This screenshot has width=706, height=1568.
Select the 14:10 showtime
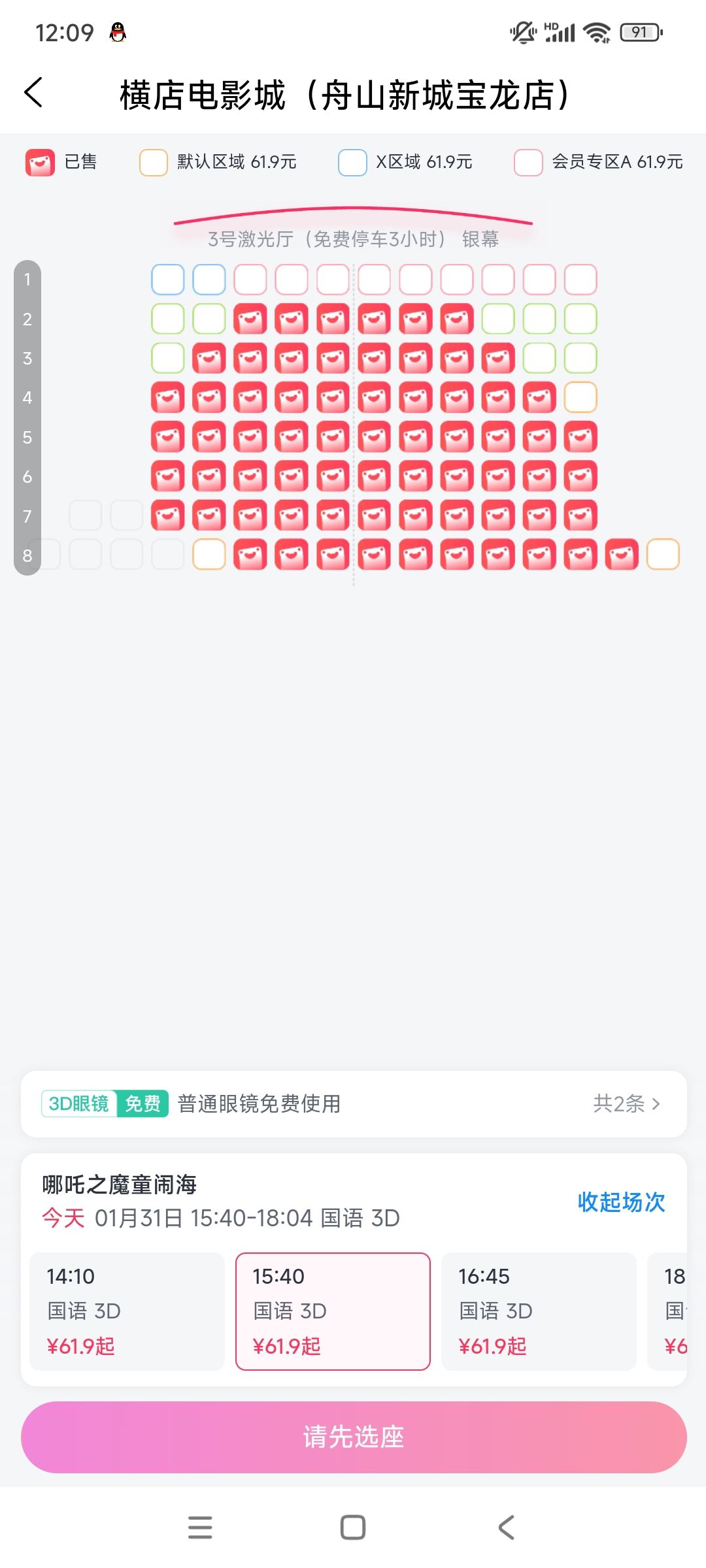click(x=127, y=1311)
